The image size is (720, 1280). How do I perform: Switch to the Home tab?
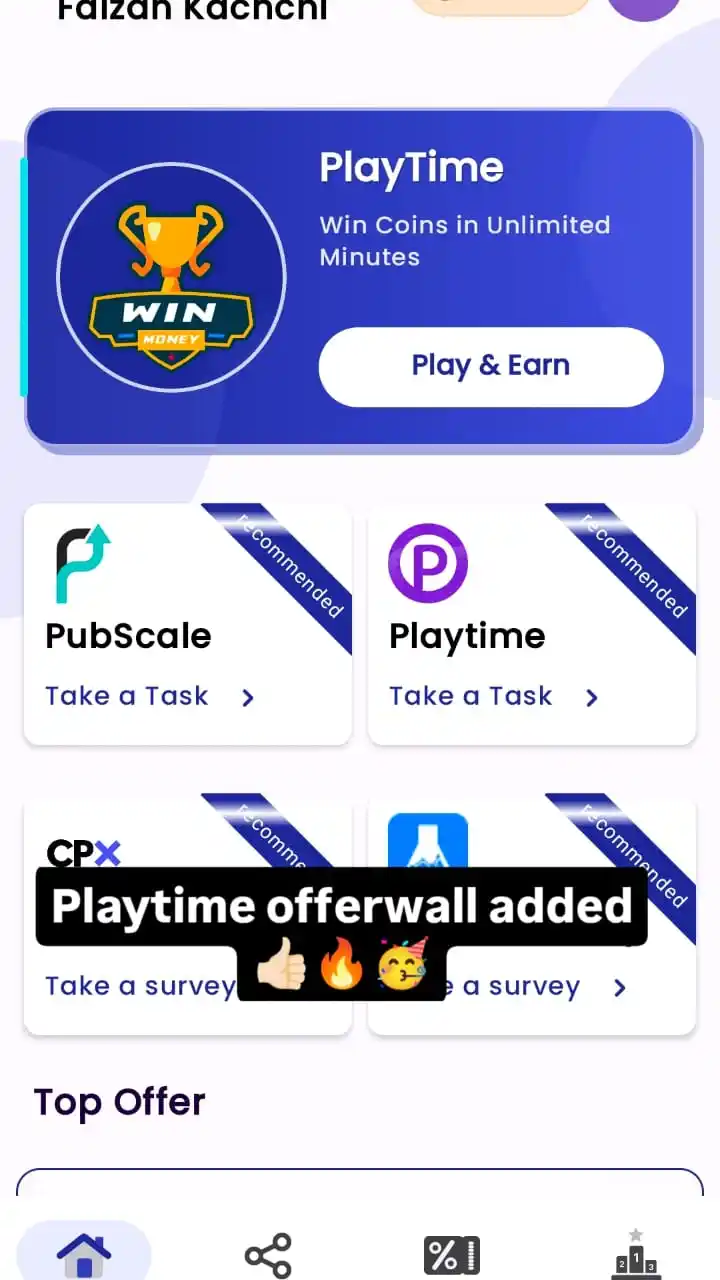(x=84, y=1254)
